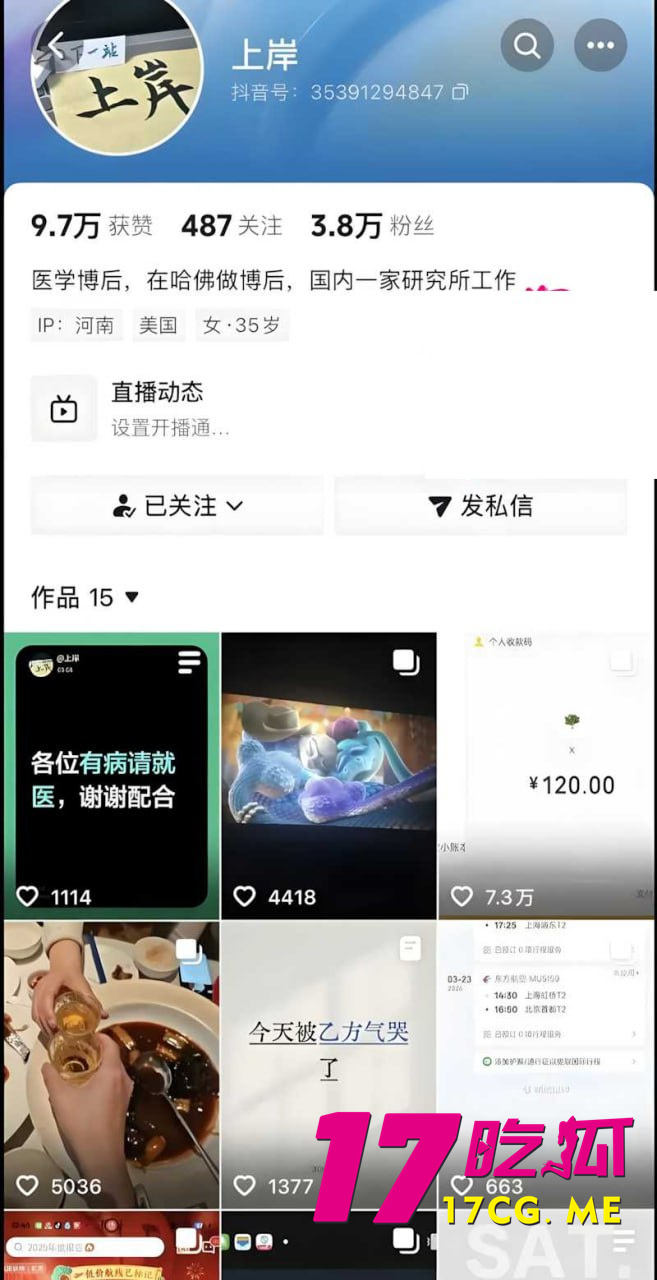Open the animated movie video with 4418 likes
Screen dimensions: 657x1280
click(x=329, y=775)
